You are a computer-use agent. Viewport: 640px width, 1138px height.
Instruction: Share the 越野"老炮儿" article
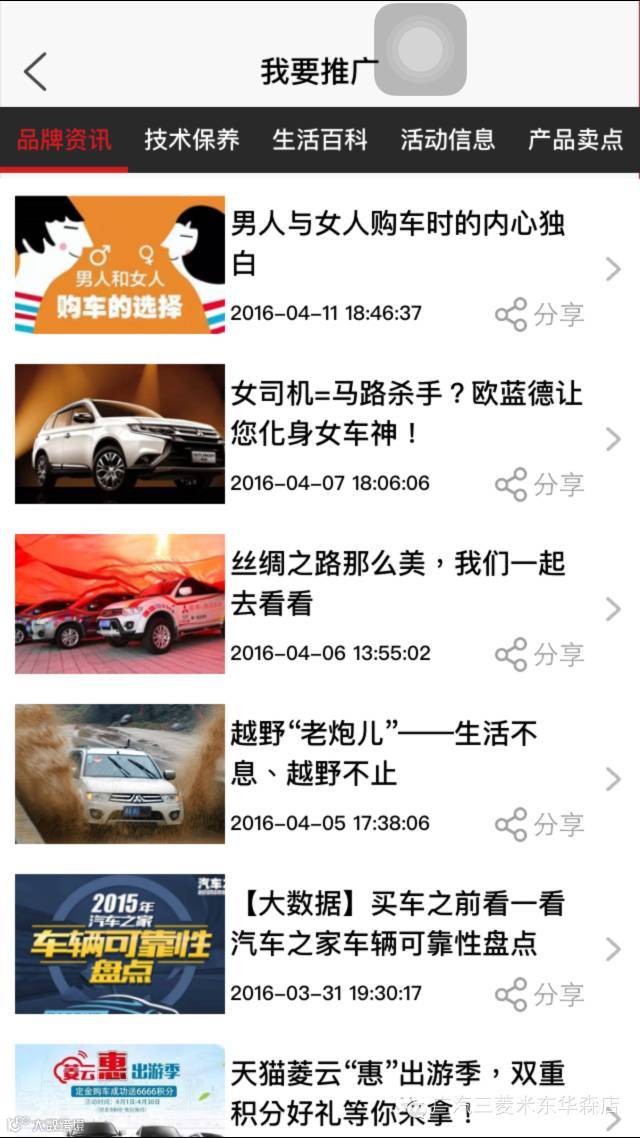[540, 824]
